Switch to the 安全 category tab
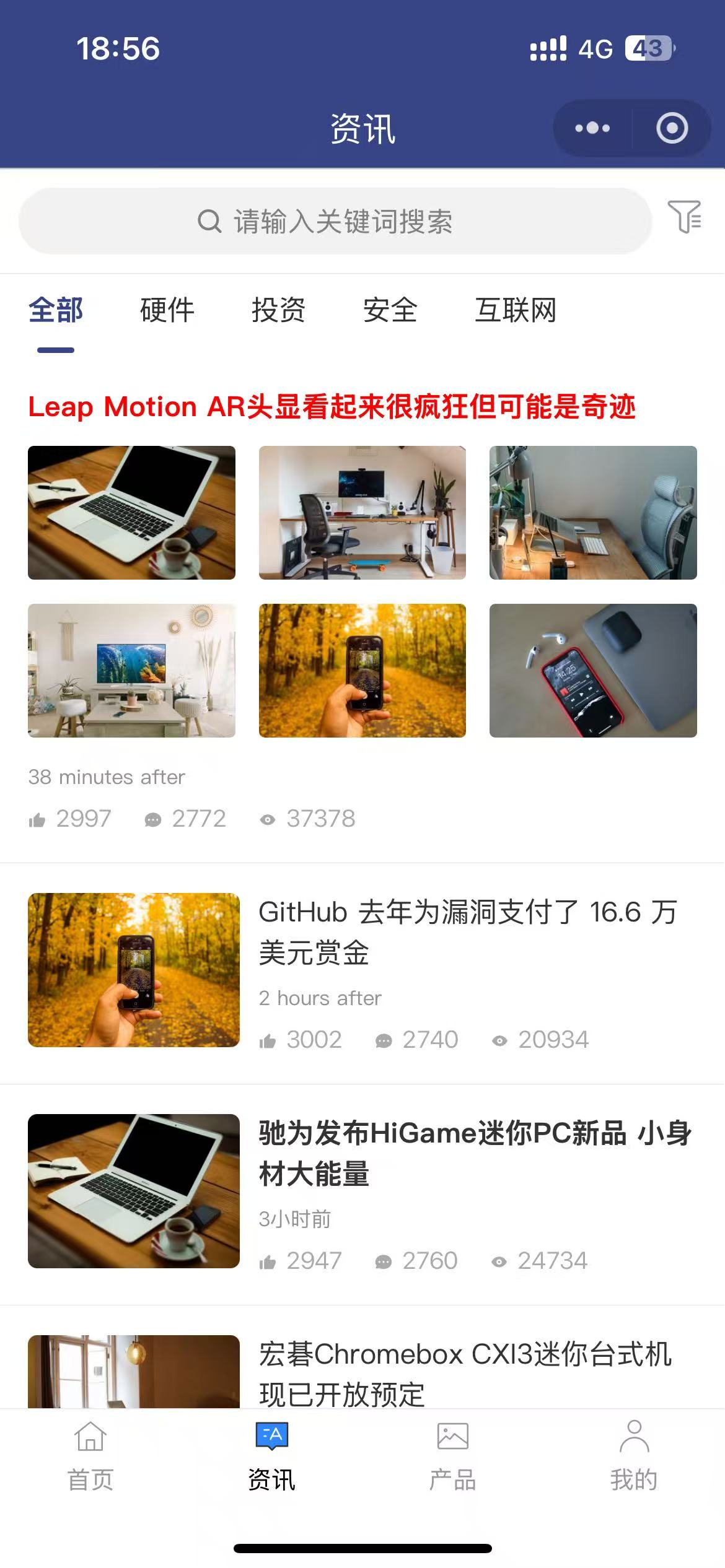 (390, 310)
